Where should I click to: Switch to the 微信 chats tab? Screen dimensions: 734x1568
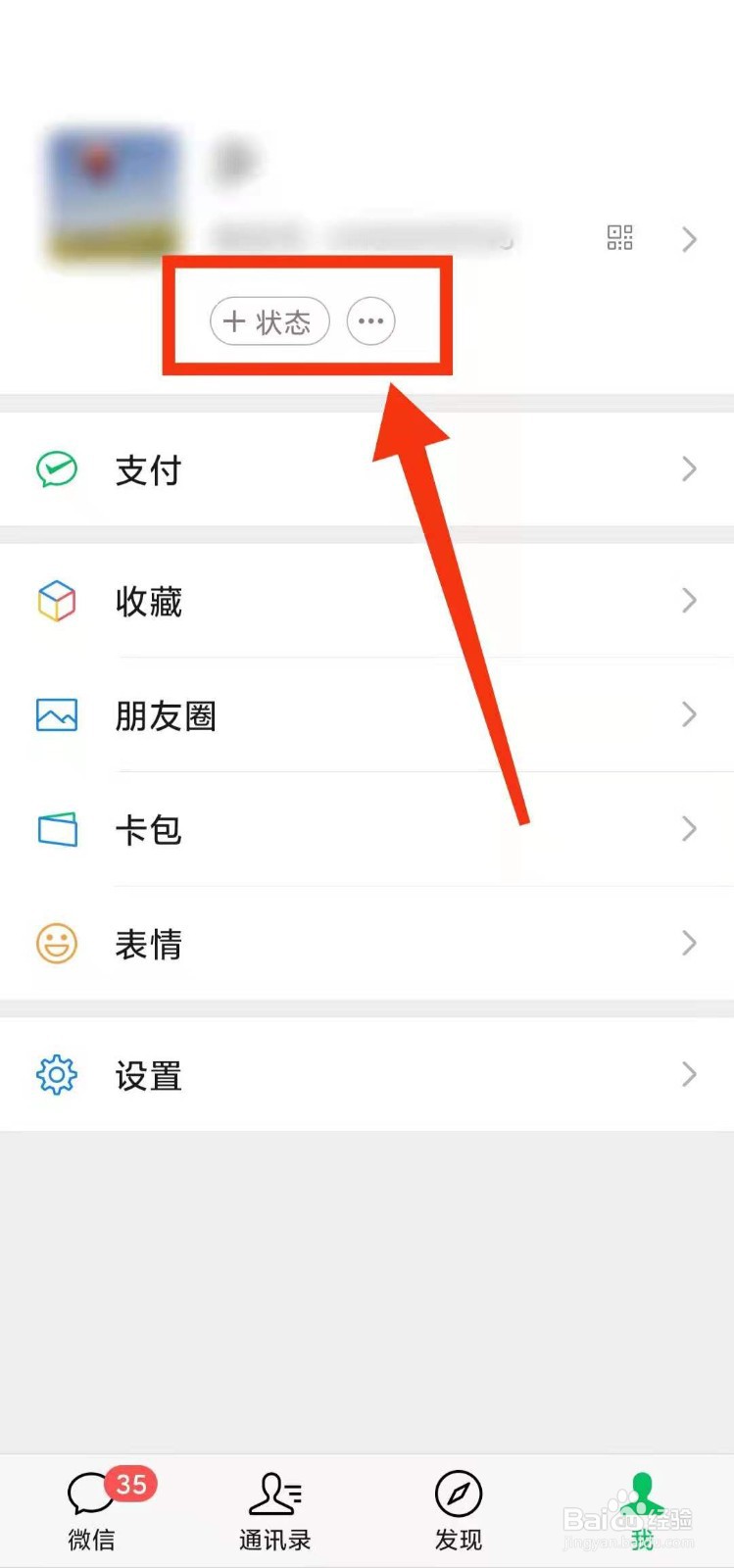pyautogui.click(x=91, y=1509)
